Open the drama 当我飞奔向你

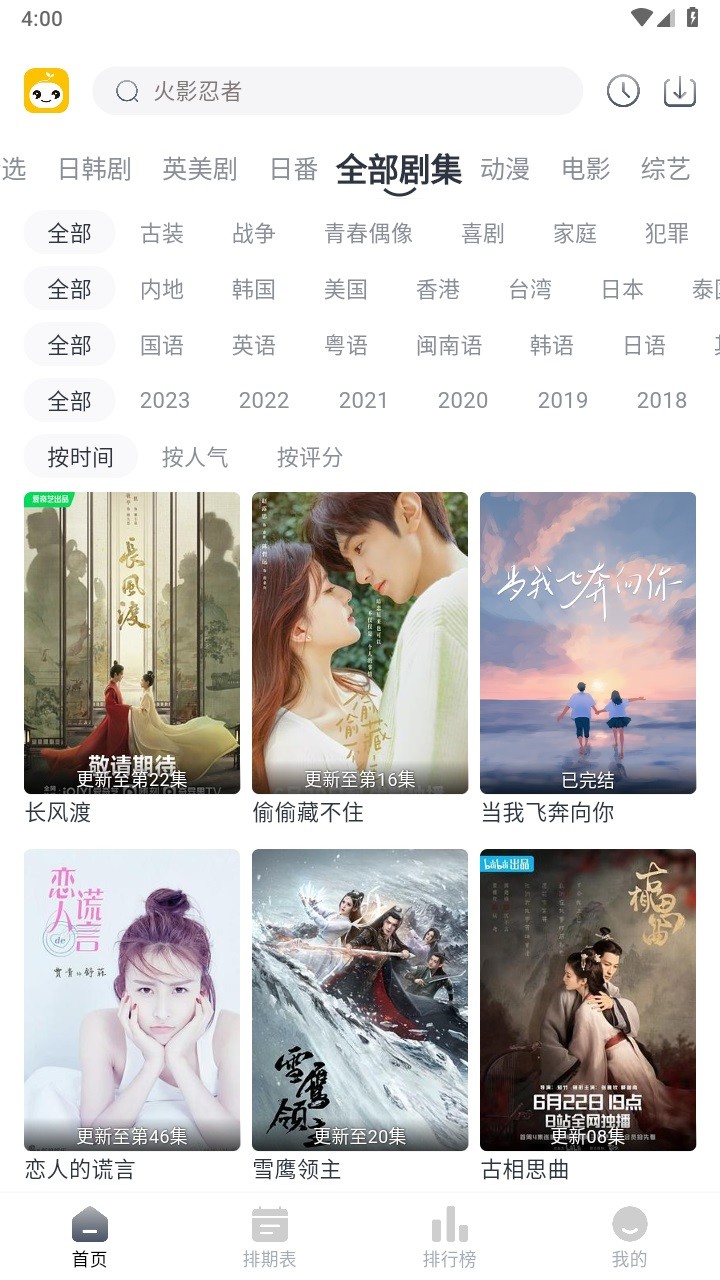(588, 643)
